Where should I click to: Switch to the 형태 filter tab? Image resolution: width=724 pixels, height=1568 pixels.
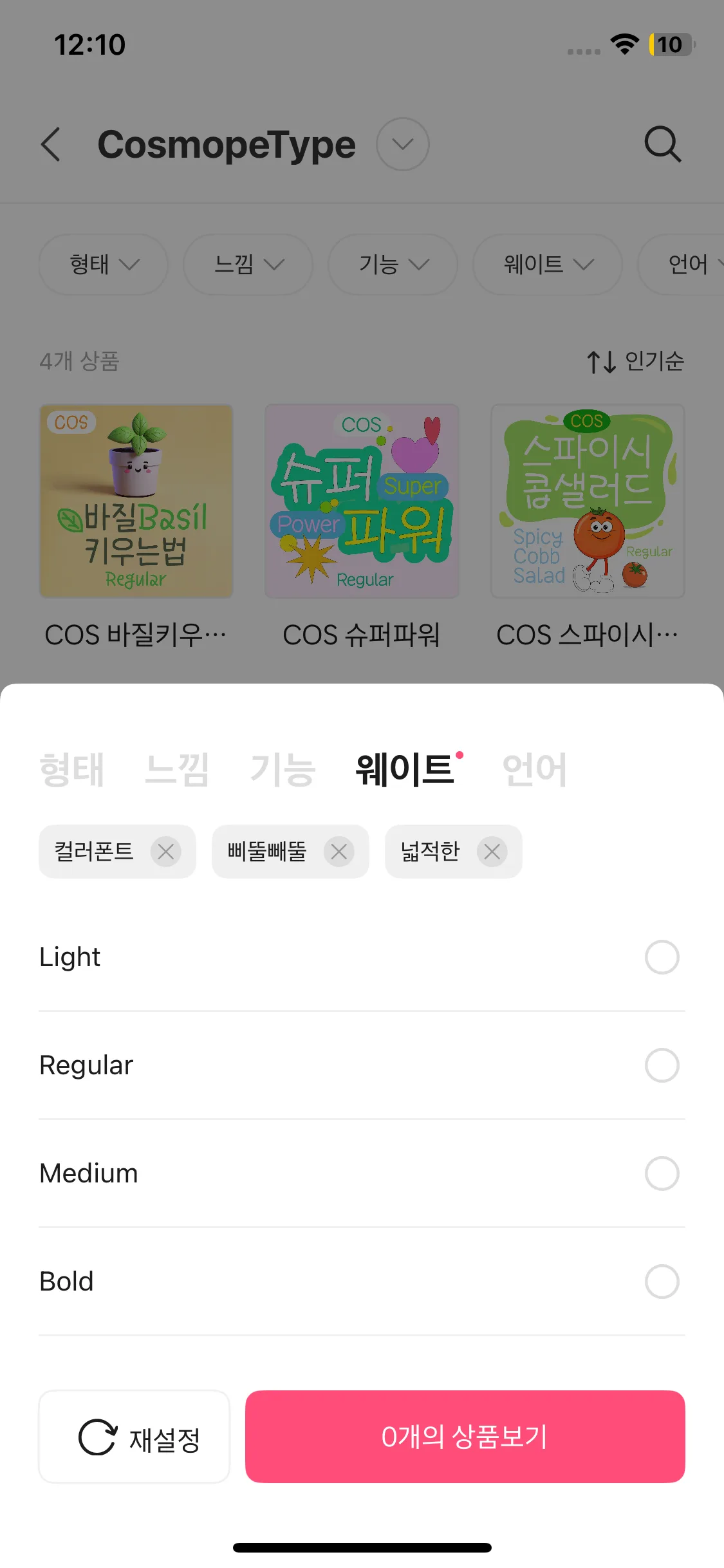(x=71, y=770)
